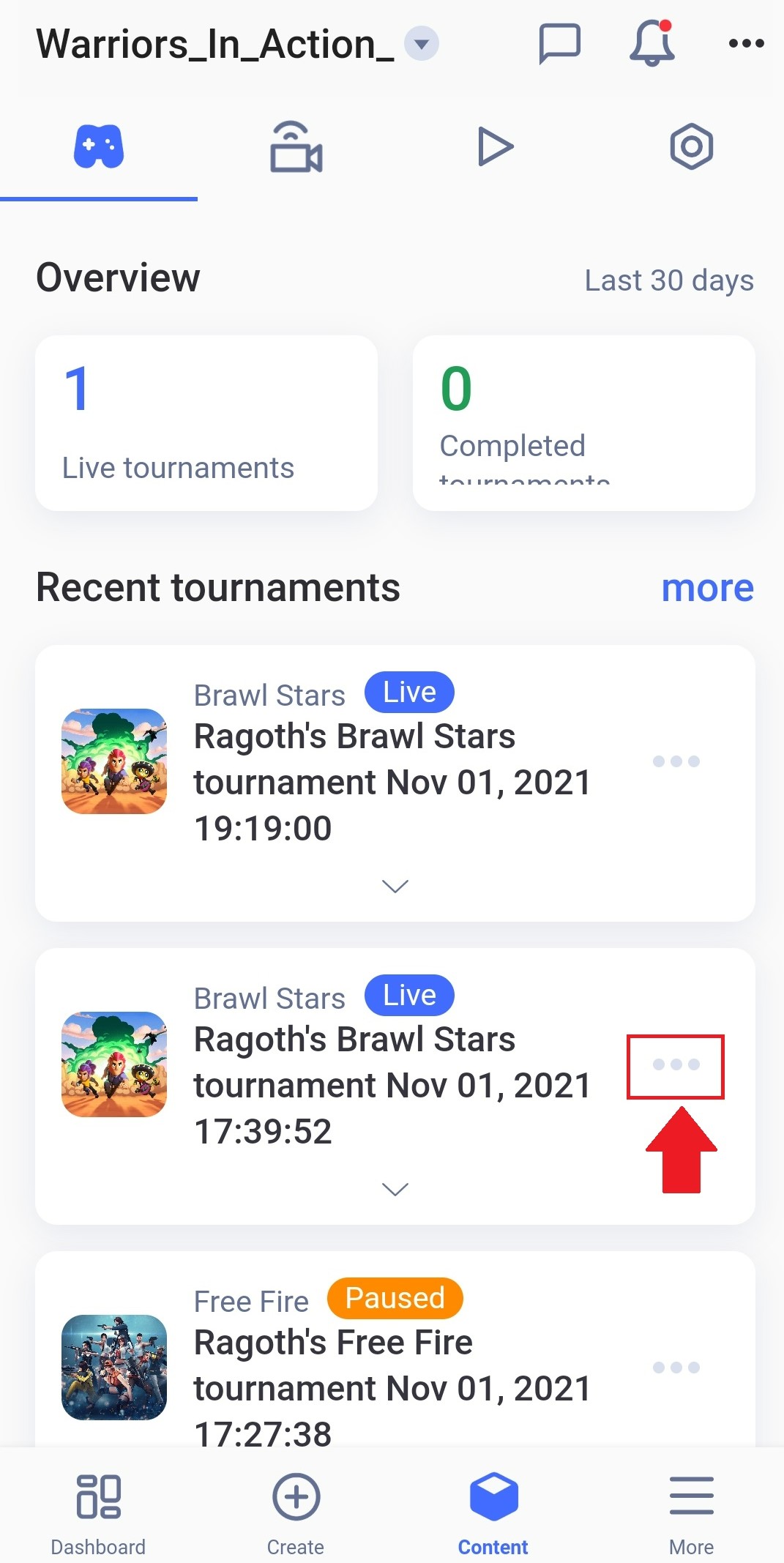Change the Last 30 days range
The height and width of the screenshot is (1563, 784).
tap(668, 280)
